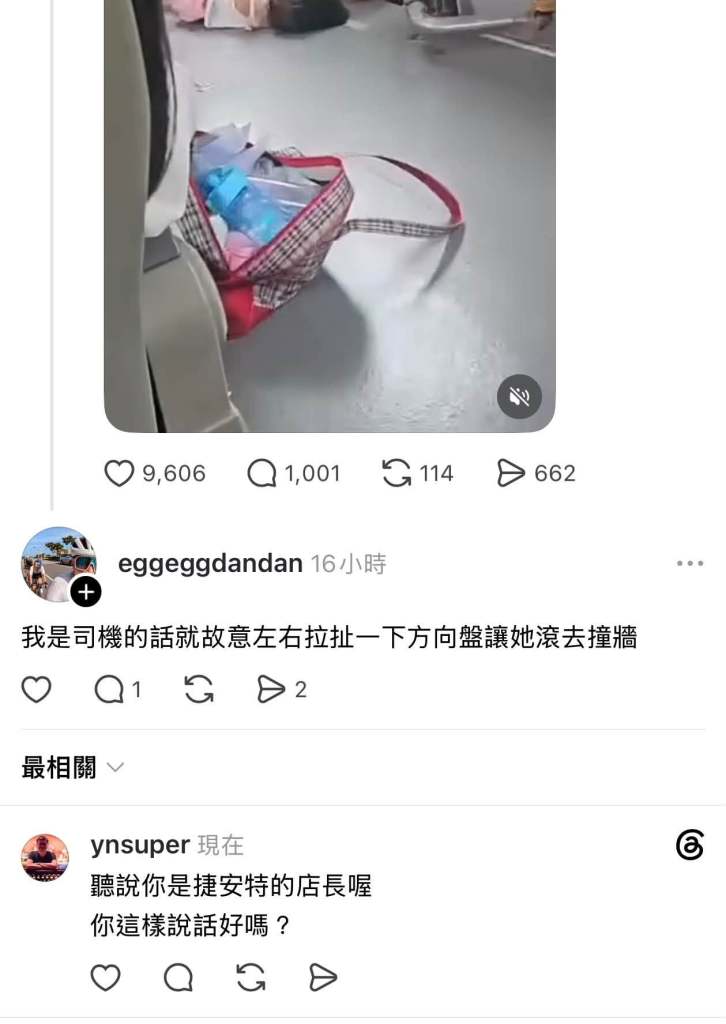Share ynsuper's comment
Image resolution: width=726 pixels, height=1024 pixels.
[323, 978]
